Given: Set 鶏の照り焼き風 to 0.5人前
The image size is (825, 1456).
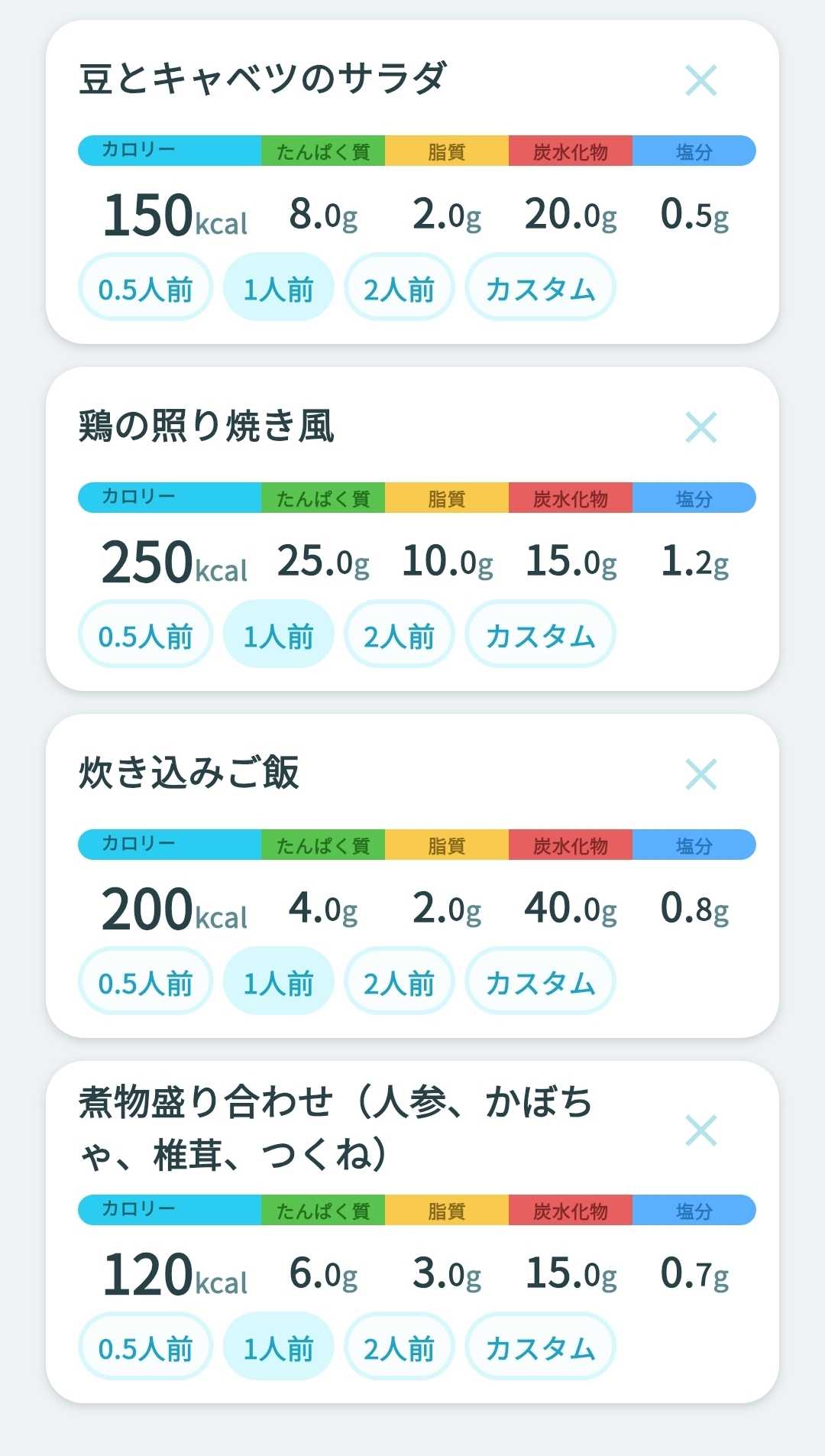Looking at the screenshot, I should click(145, 634).
